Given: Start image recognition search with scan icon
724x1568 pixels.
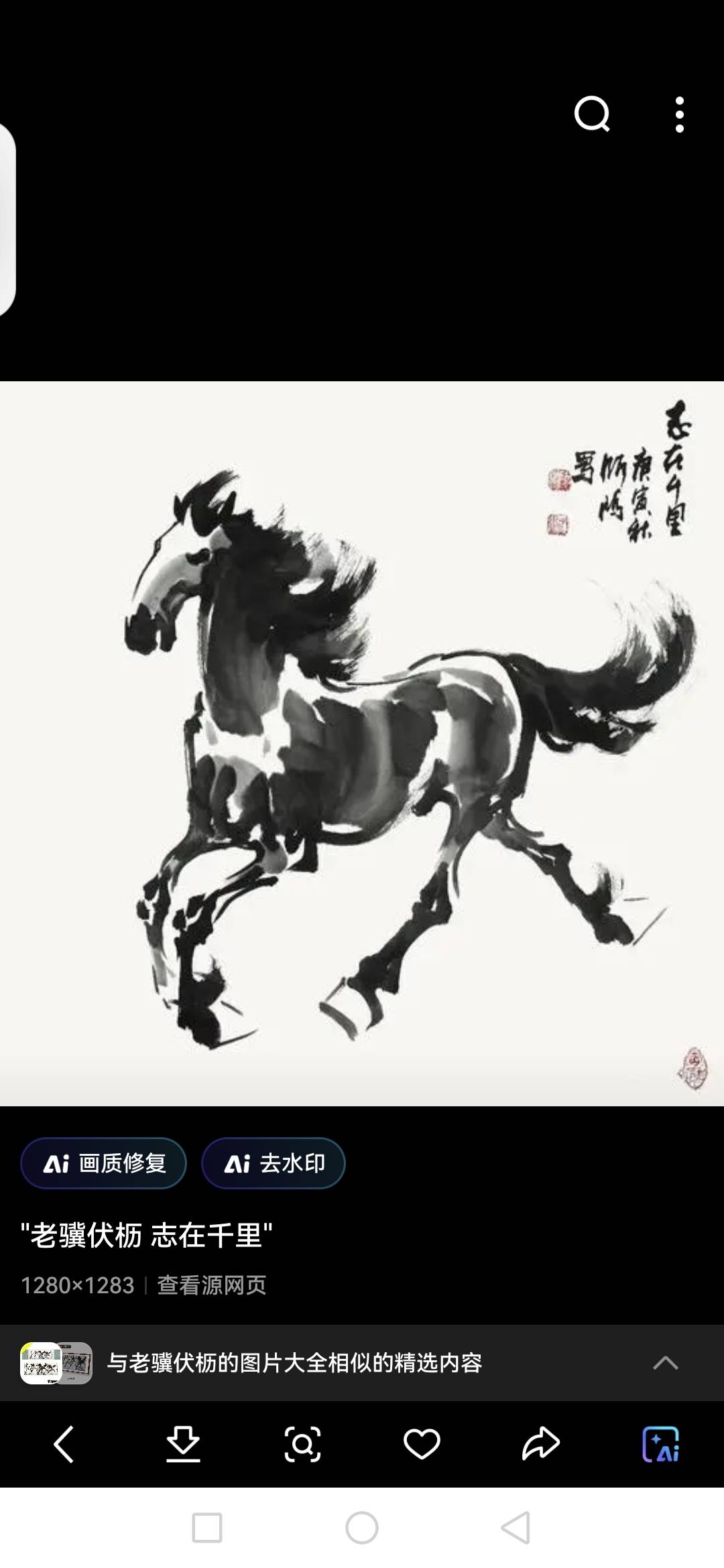Looking at the screenshot, I should tap(302, 1444).
